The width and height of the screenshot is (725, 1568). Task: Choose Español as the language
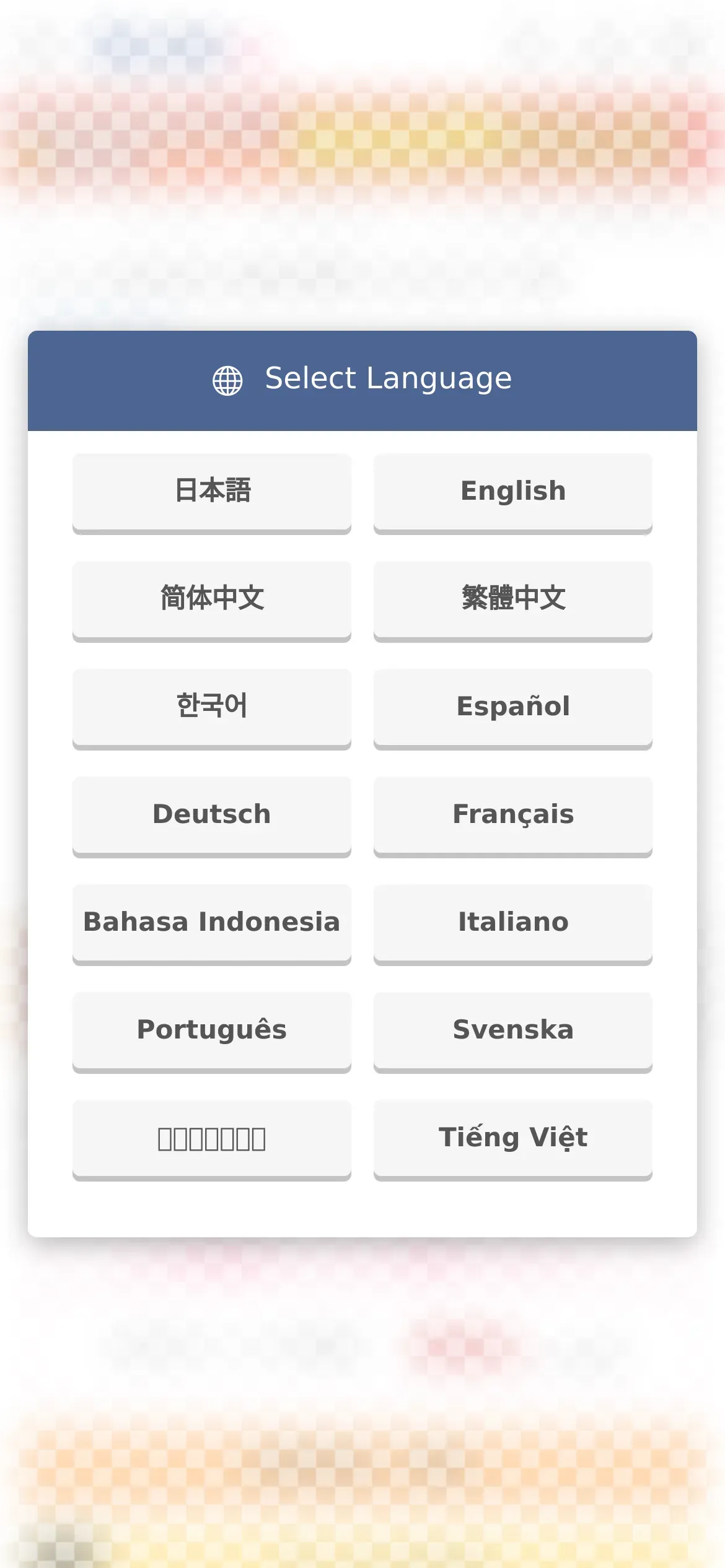(513, 708)
